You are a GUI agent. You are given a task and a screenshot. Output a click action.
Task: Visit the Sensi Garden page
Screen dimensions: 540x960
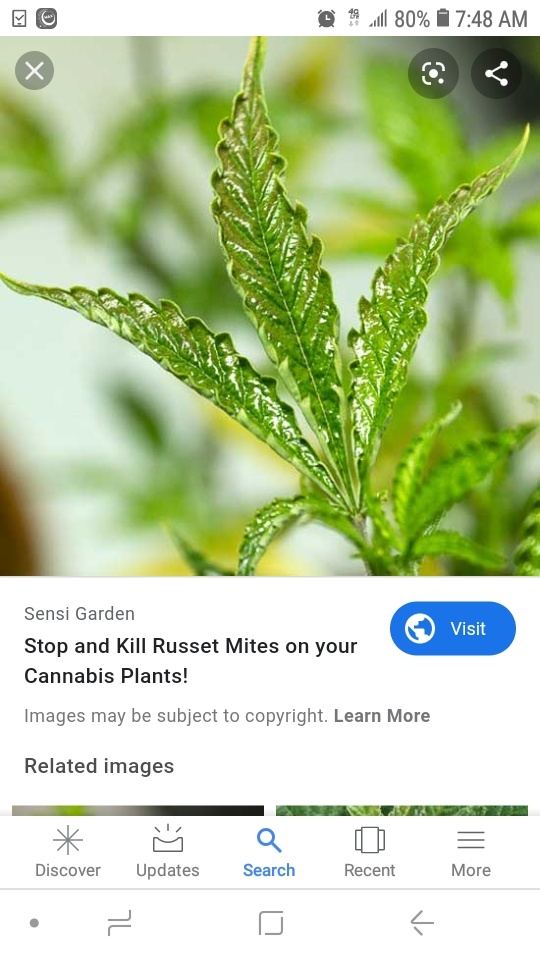452,628
